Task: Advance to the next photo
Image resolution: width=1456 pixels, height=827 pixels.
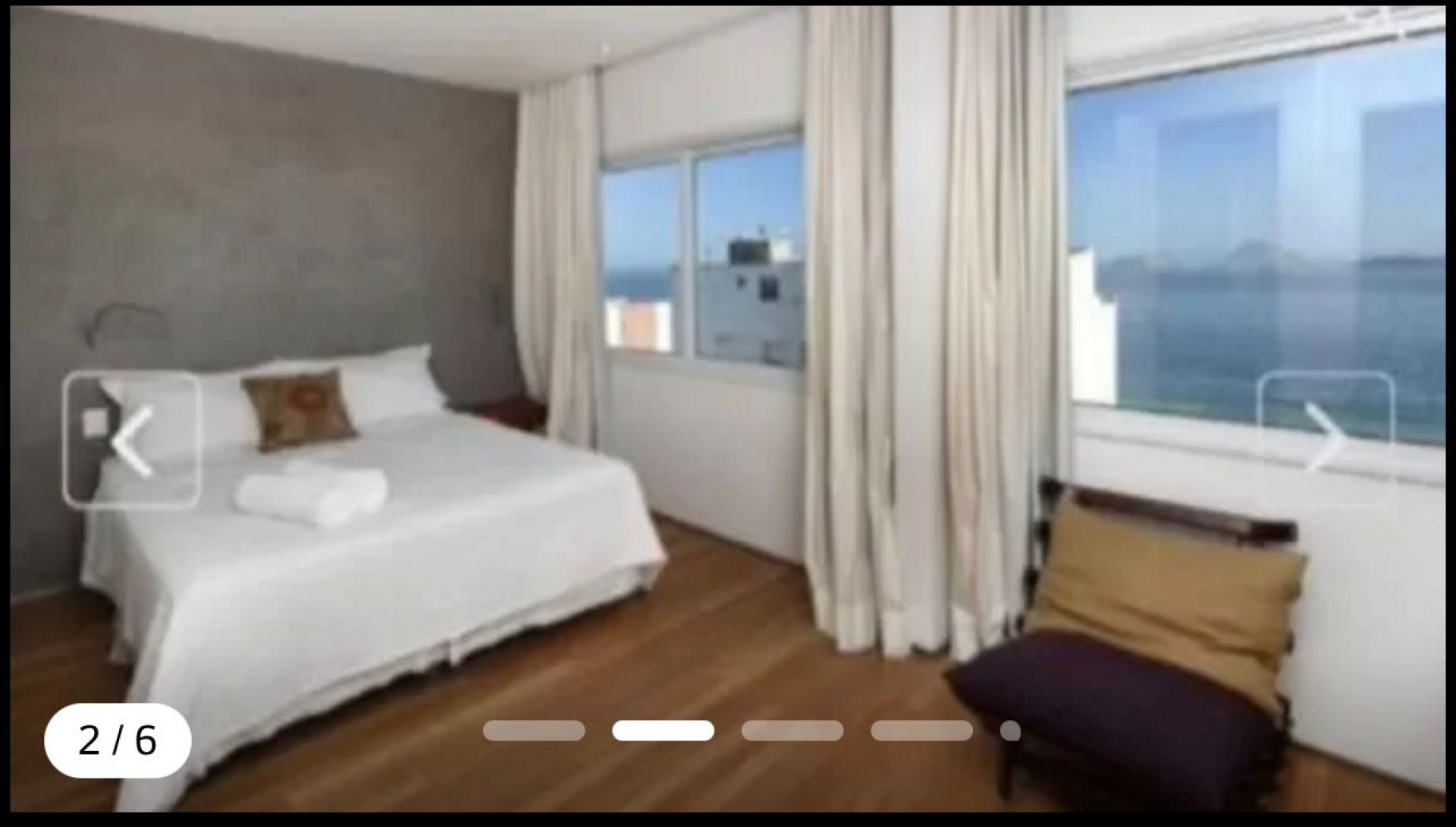Action: (x=1325, y=438)
